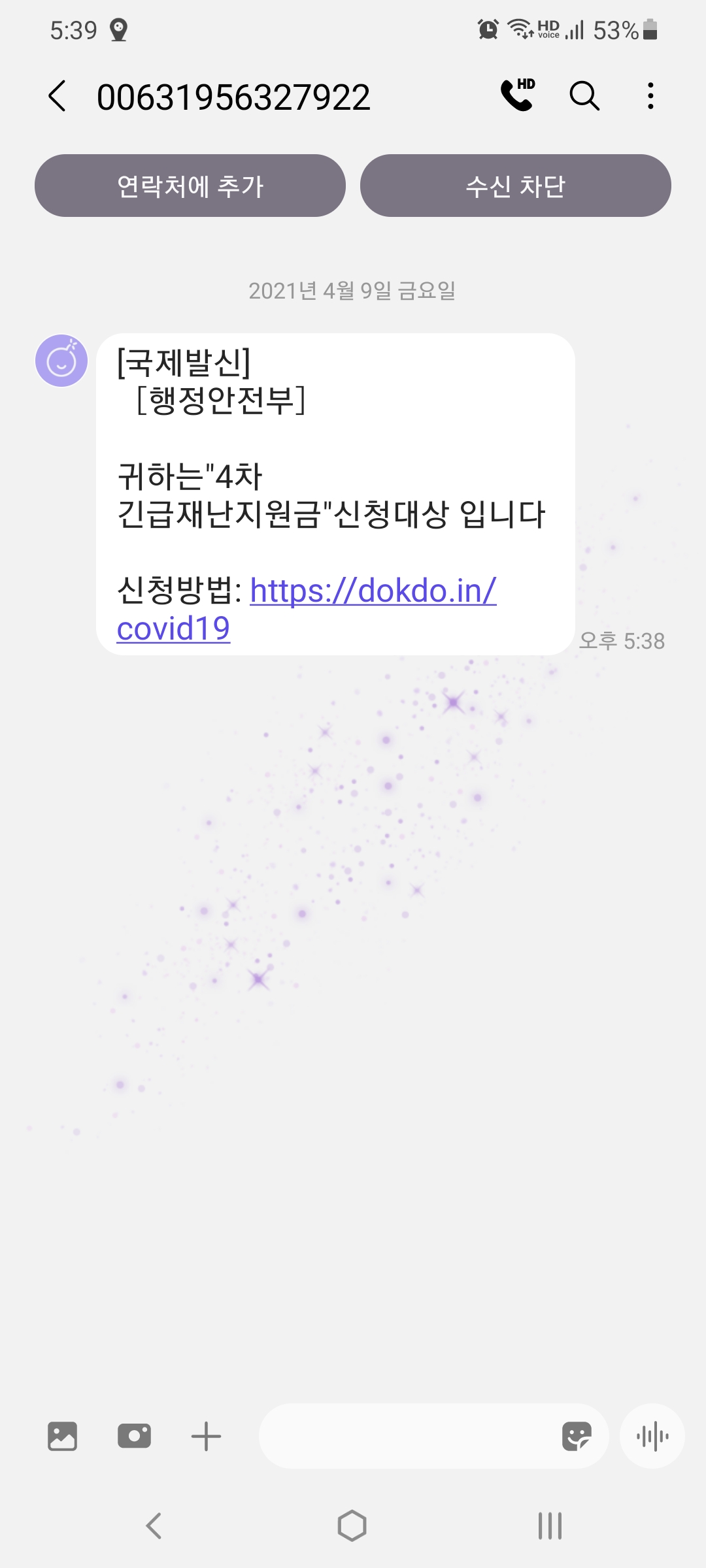This screenshot has width=706, height=1568.
Task: Open sender's avatar profile icon
Action: tap(61, 361)
